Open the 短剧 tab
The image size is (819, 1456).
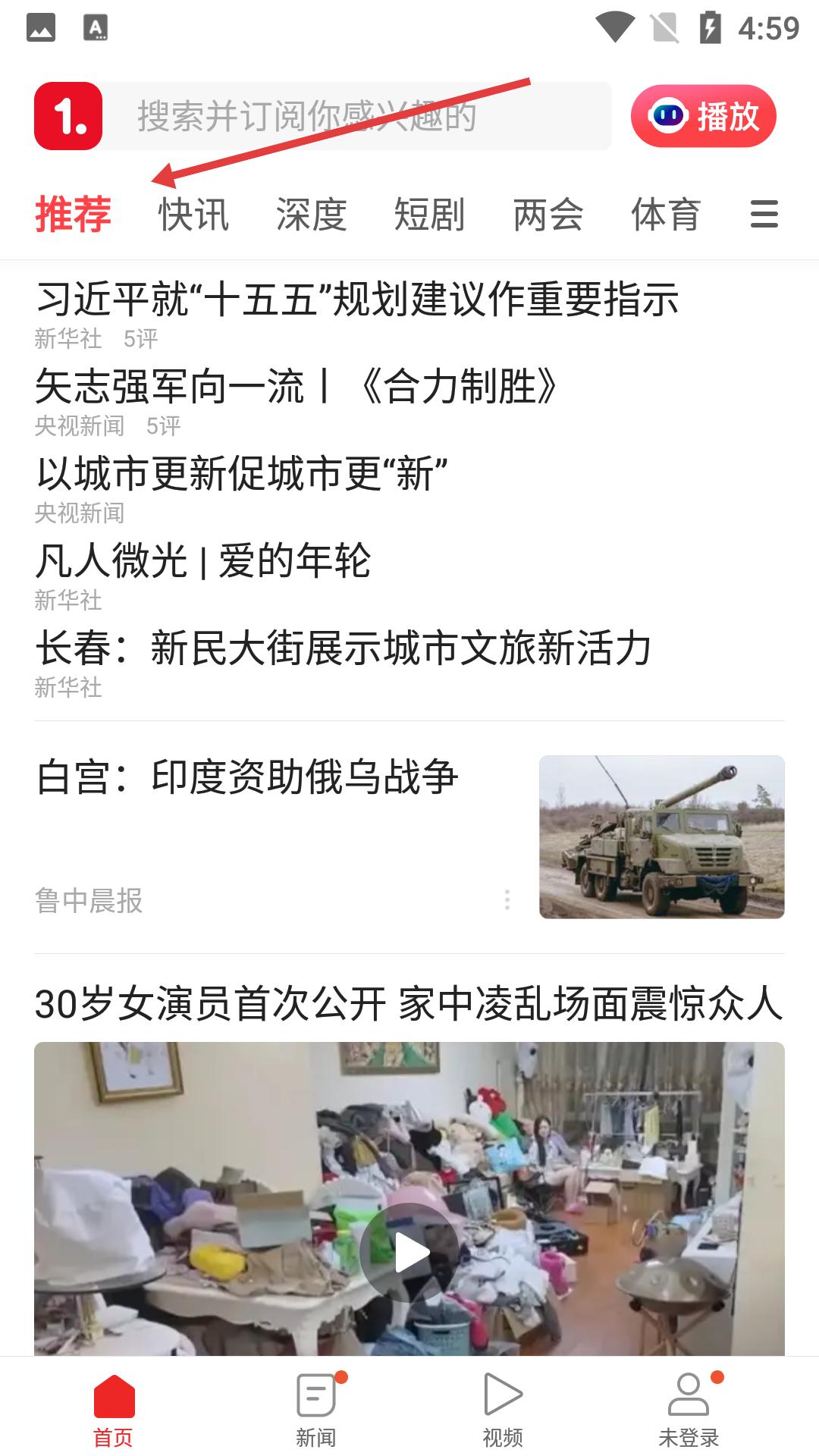tap(429, 215)
